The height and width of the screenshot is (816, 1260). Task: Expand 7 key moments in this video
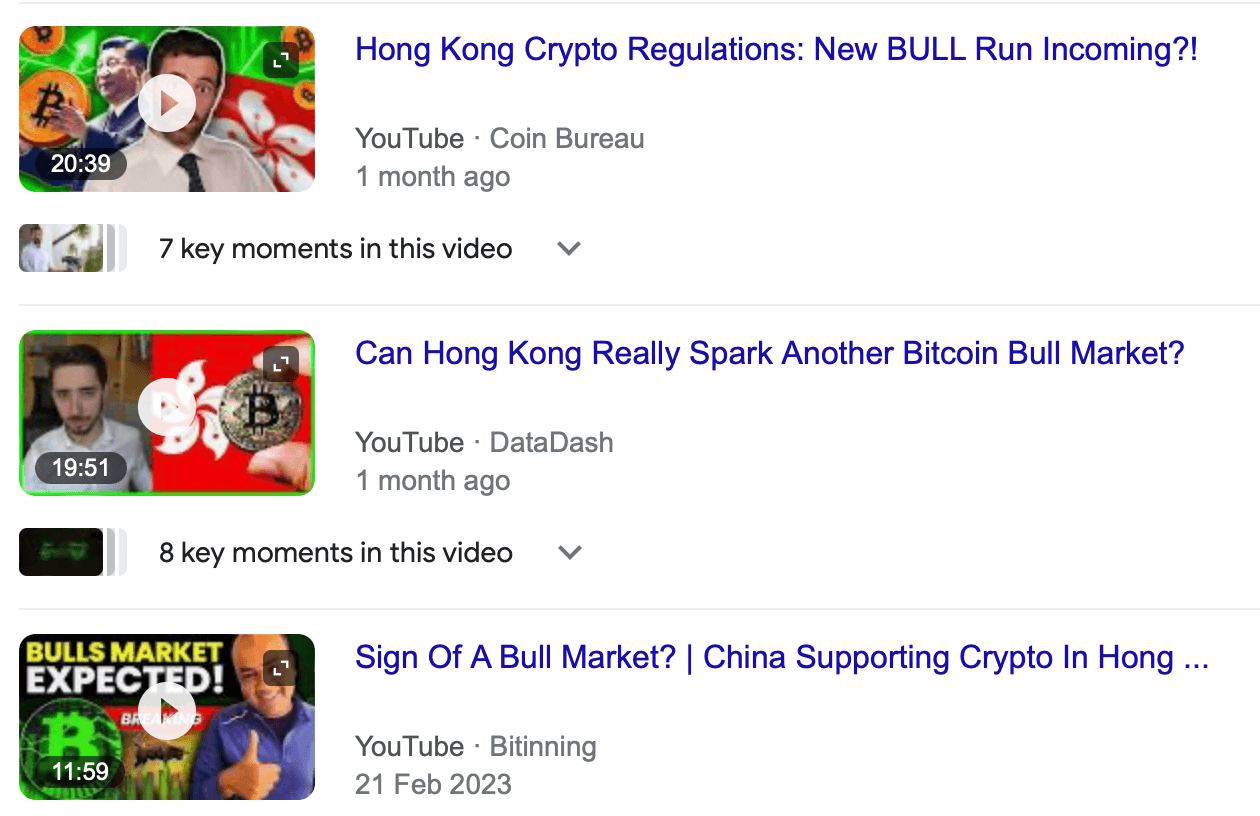569,249
